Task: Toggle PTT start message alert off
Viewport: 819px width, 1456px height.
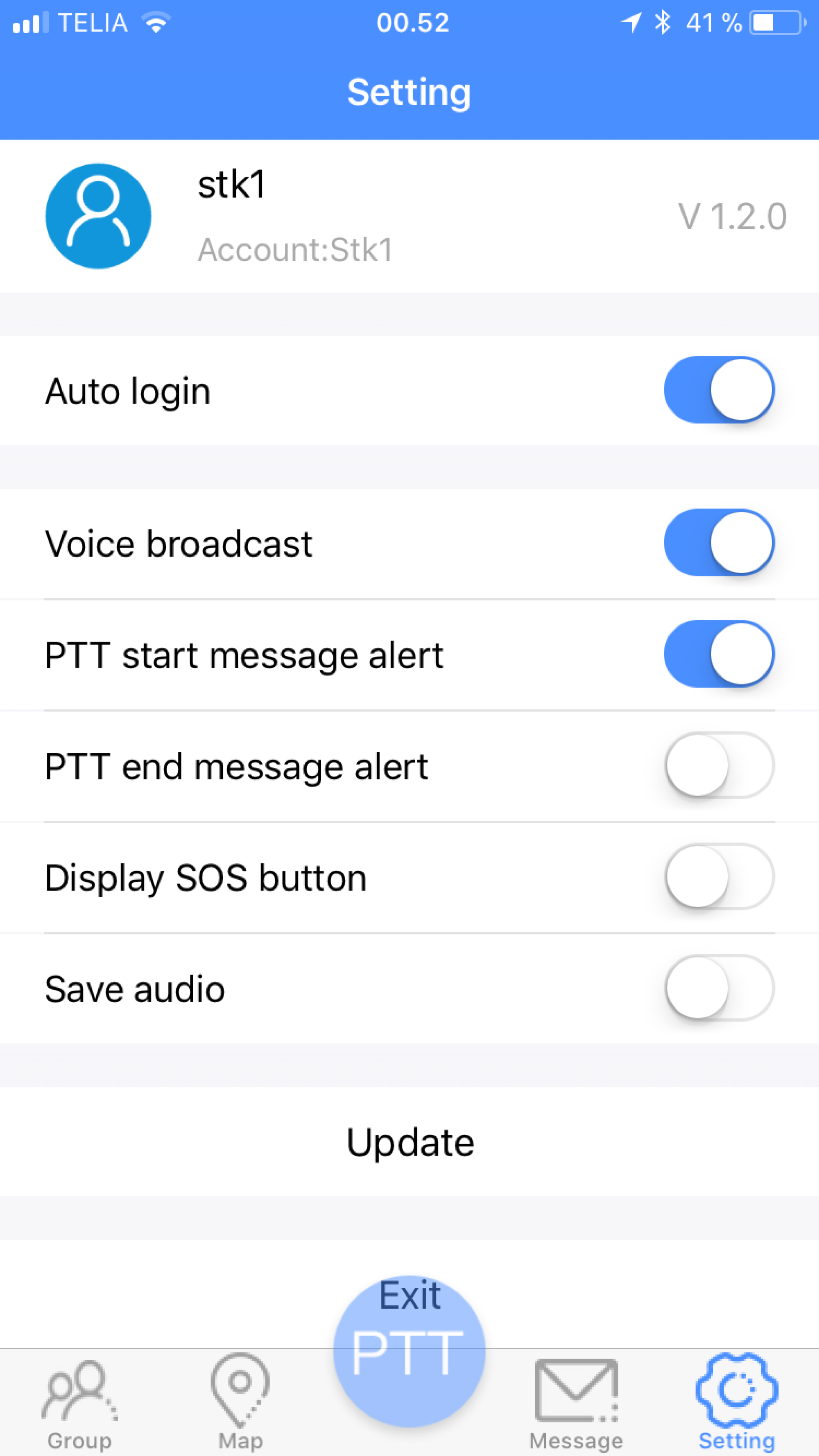Action: pos(719,654)
